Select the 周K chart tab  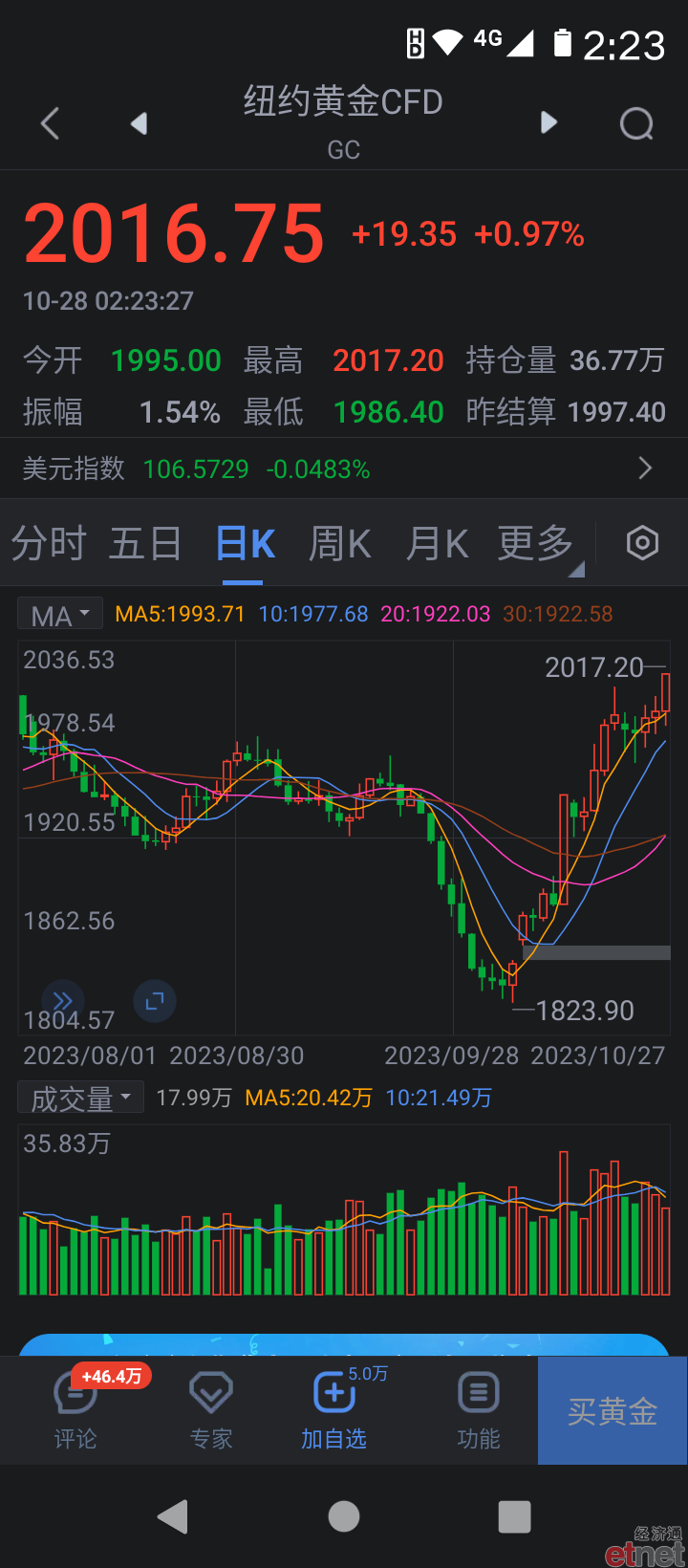click(x=340, y=544)
